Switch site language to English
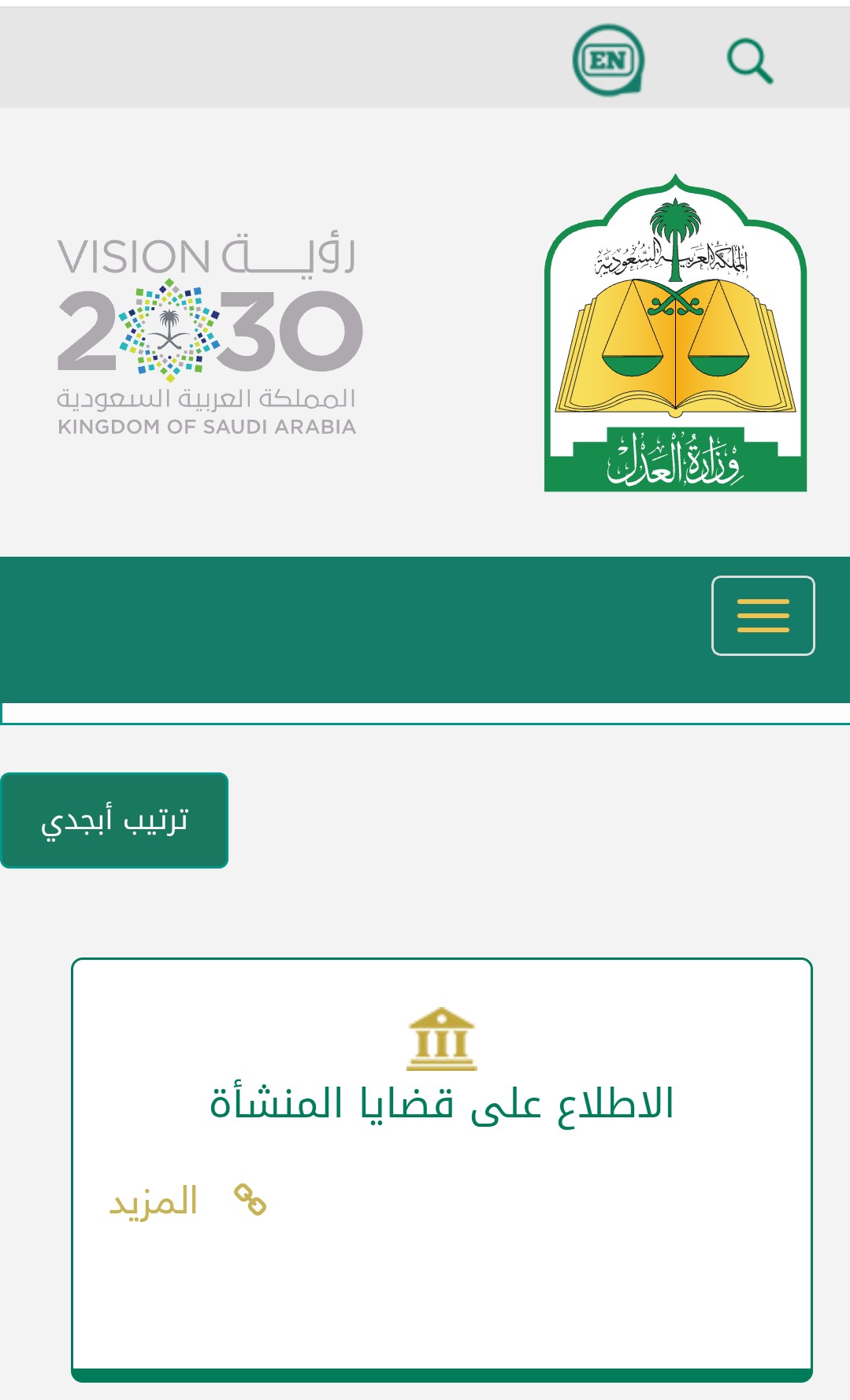Viewport: 850px width, 1400px height. 608,60
